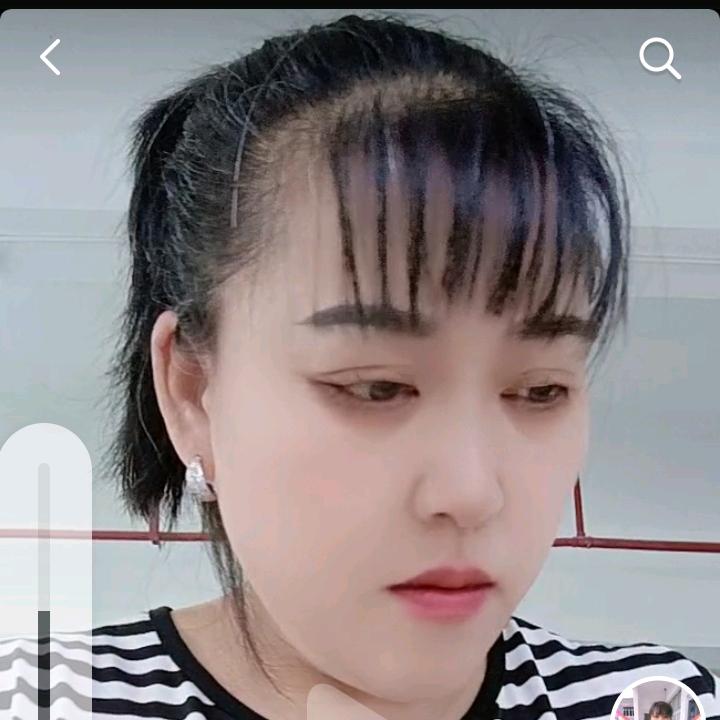Open search with the magnifier icon
The image size is (720, 720).
click(660, 59)
